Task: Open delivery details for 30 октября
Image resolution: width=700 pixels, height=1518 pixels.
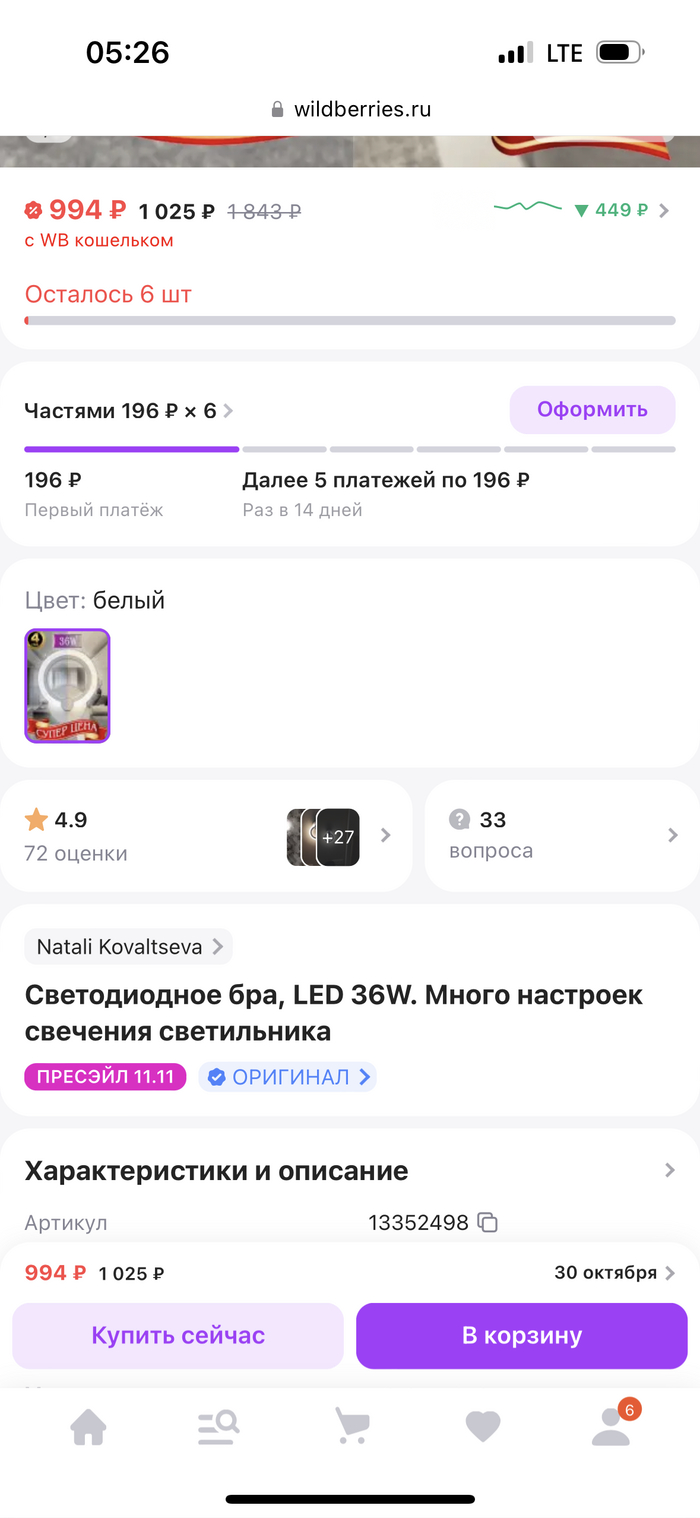Action: 614,1273
